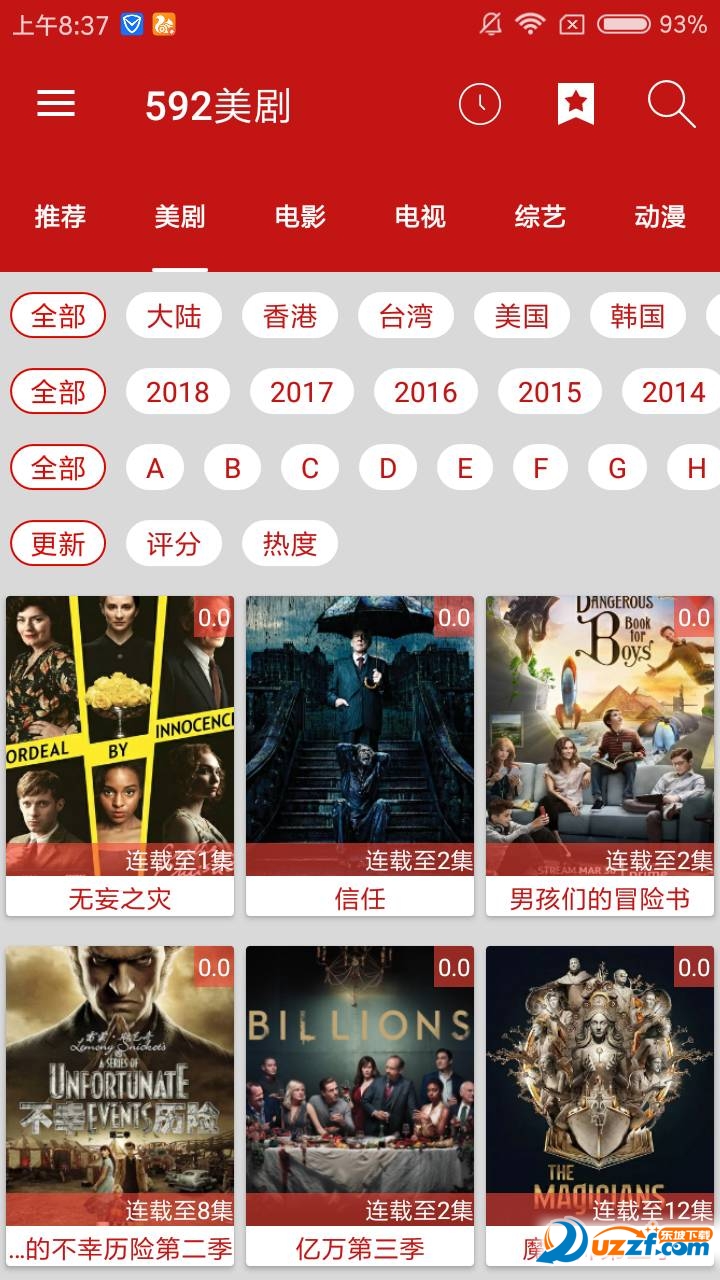Open the hamburger drawer menu
Viewport: 720px width, 1280px height.
[56, 103]
